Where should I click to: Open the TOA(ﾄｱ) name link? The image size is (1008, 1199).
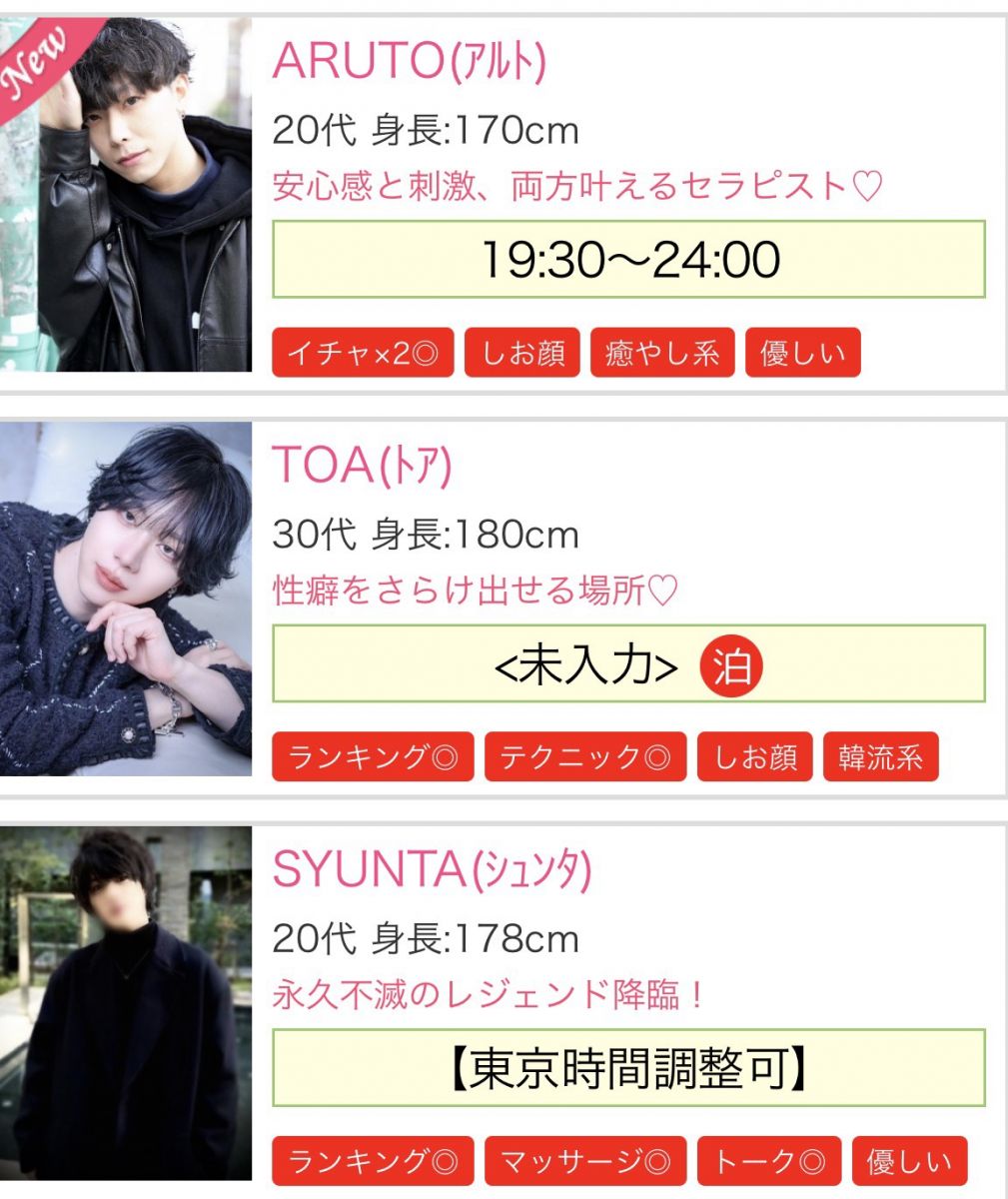[x=363, y=466]
